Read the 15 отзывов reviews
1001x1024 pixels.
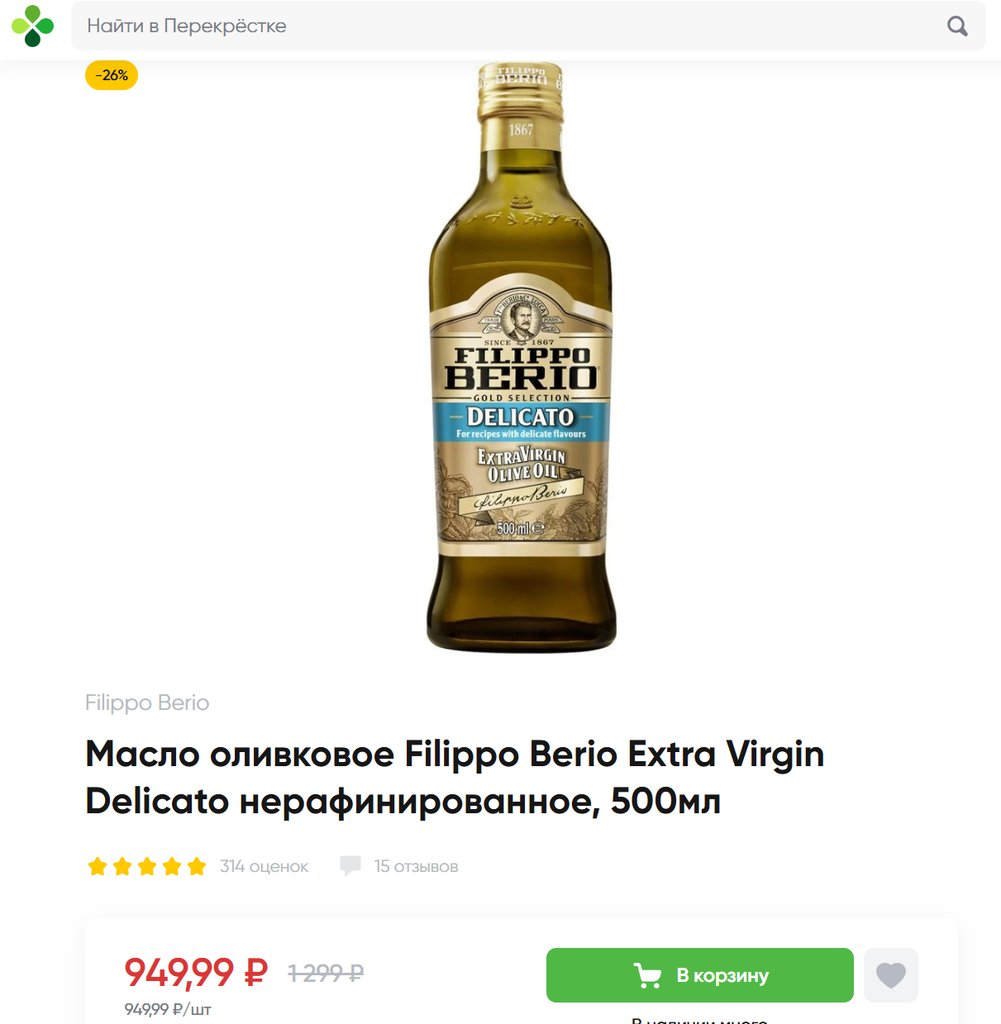pyautogui.click(x=415, y=866)
